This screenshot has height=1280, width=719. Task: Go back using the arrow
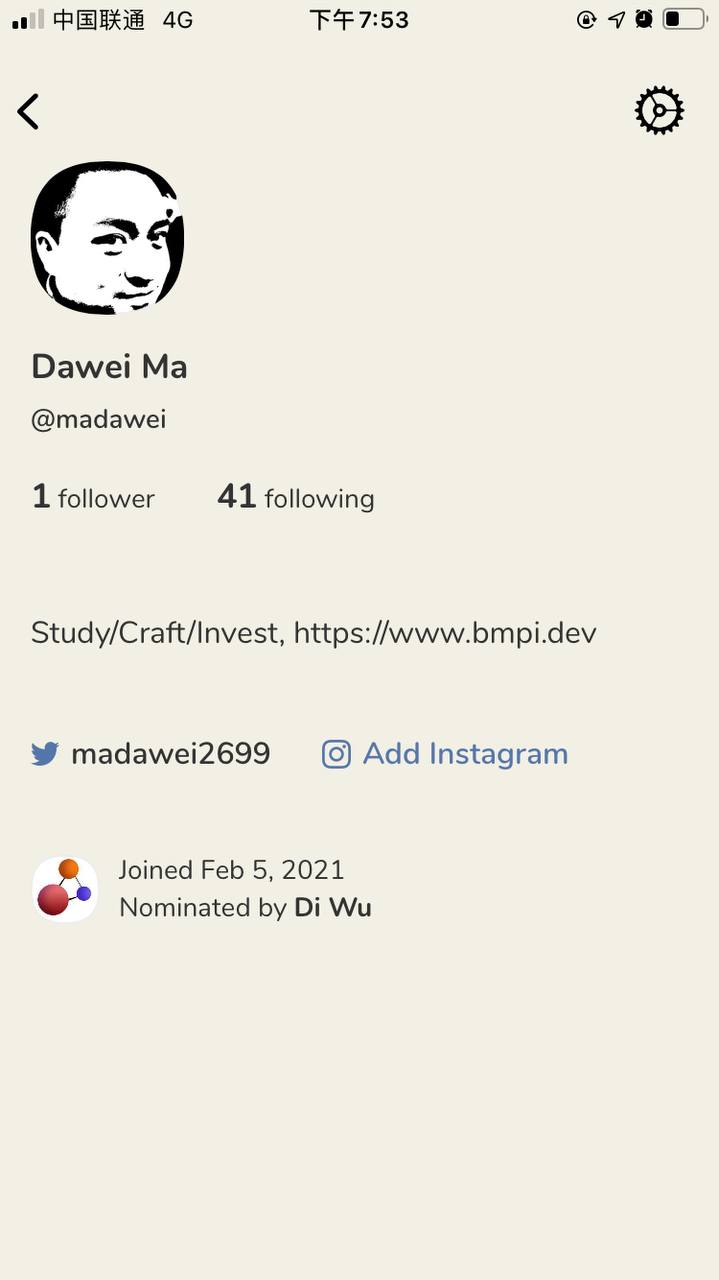click(x=29, y=112)
